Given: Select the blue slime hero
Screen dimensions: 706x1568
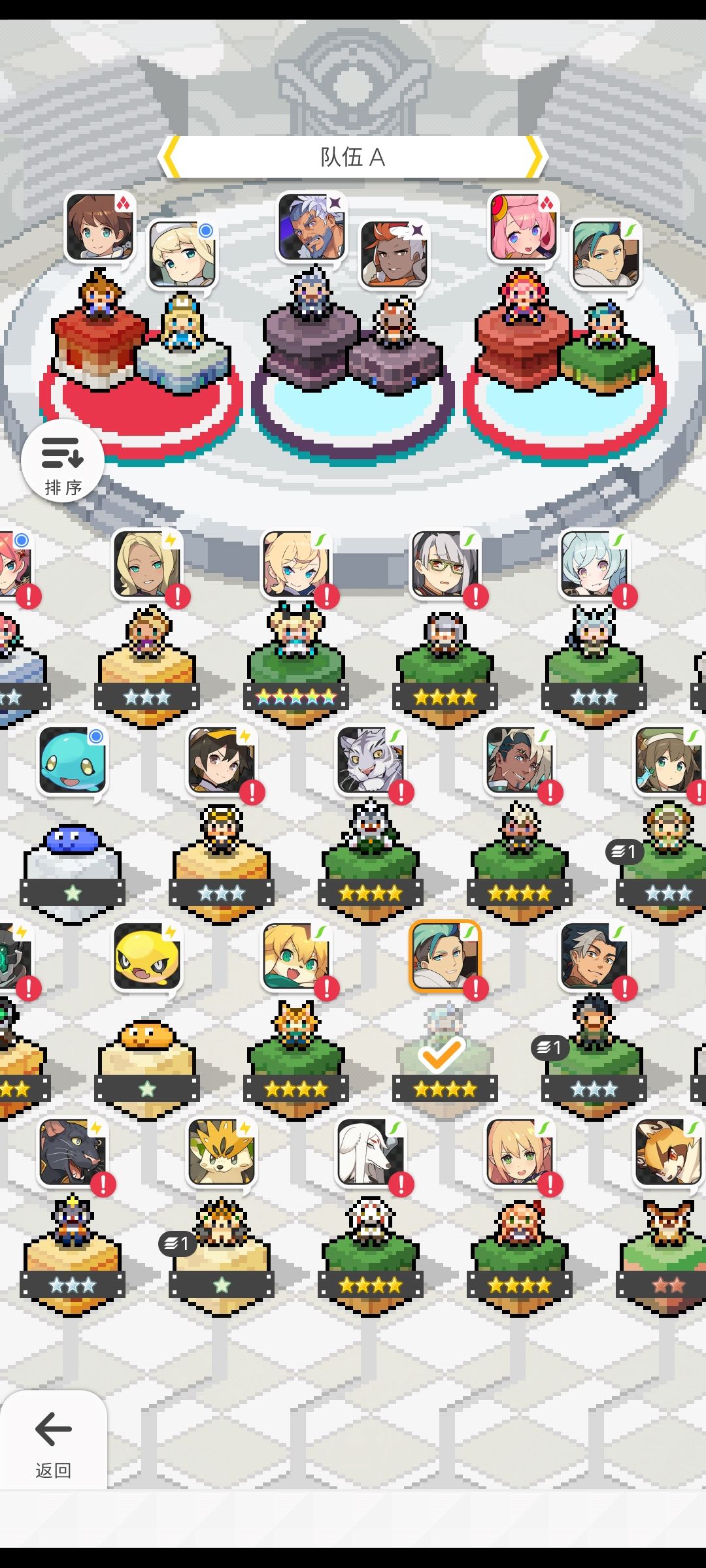Looking at the screenshot, I should pos(72,760).
